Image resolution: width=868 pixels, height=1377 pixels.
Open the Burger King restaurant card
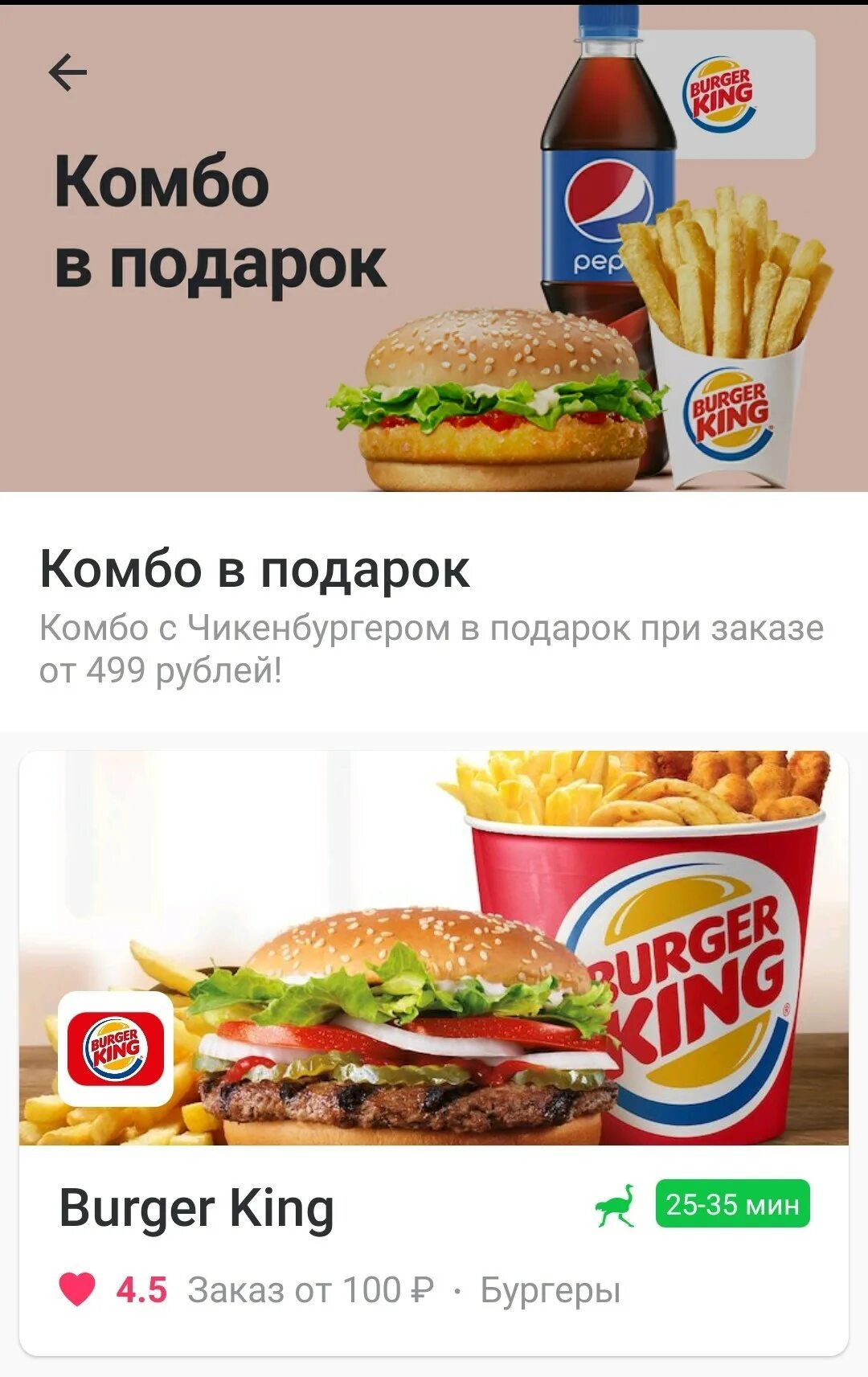(x=434, y=1051)
